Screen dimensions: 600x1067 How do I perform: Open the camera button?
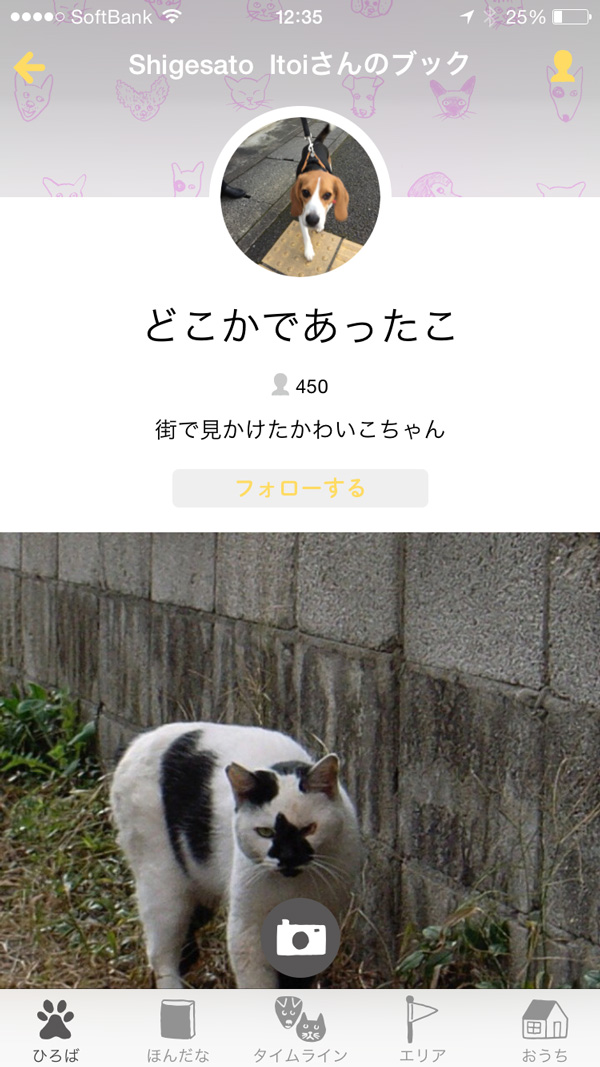(300, 937)
